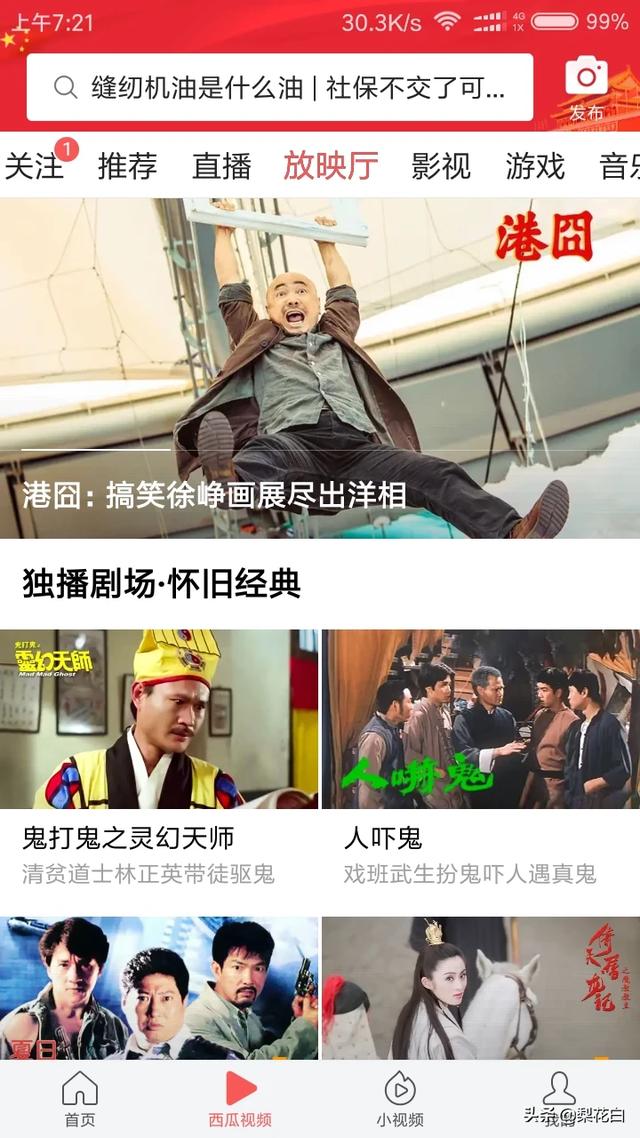The width and height of the screenshot is (640, 1138).
Task: Open the 倚天屠龙记 movie card
Action: [480, 988]
